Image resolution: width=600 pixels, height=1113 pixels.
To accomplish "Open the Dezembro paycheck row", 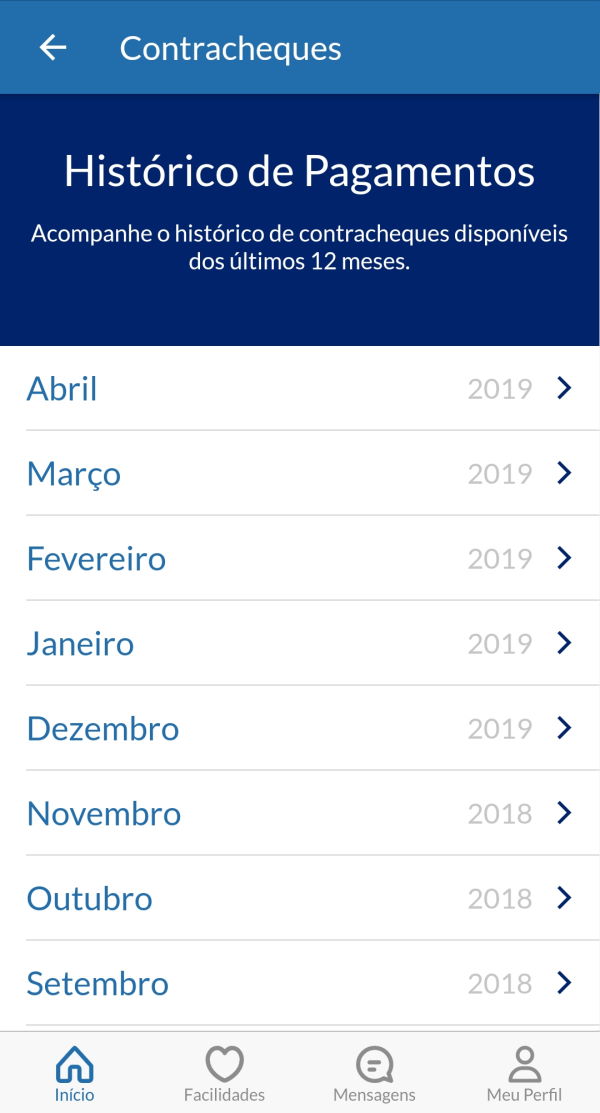I will pyautogui.click(x=300, y=728).
